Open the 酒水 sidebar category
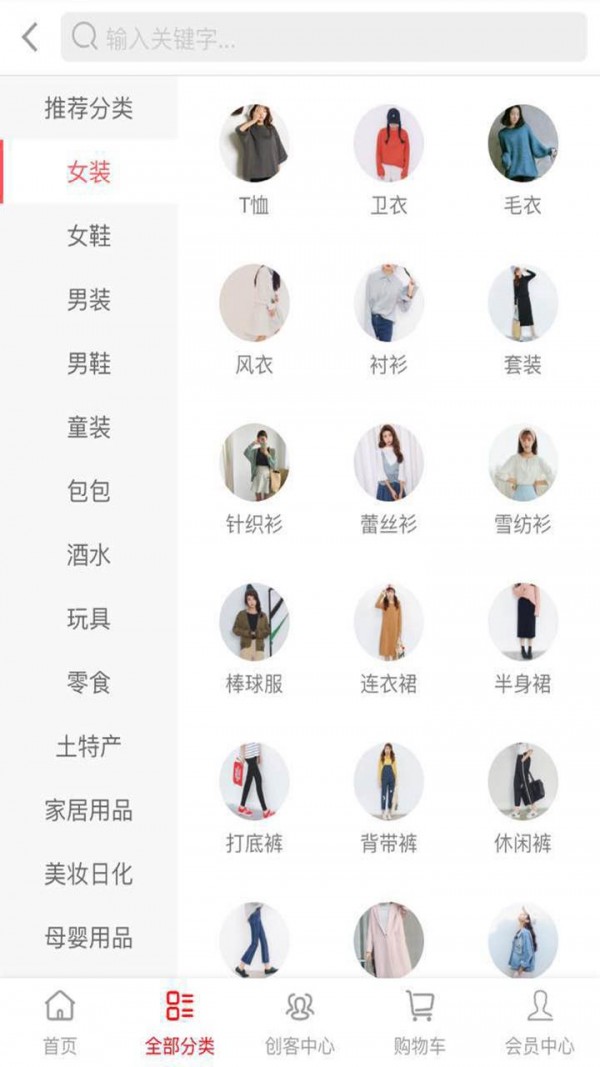Screen dimensions: 600x1067 coord(88,555)
